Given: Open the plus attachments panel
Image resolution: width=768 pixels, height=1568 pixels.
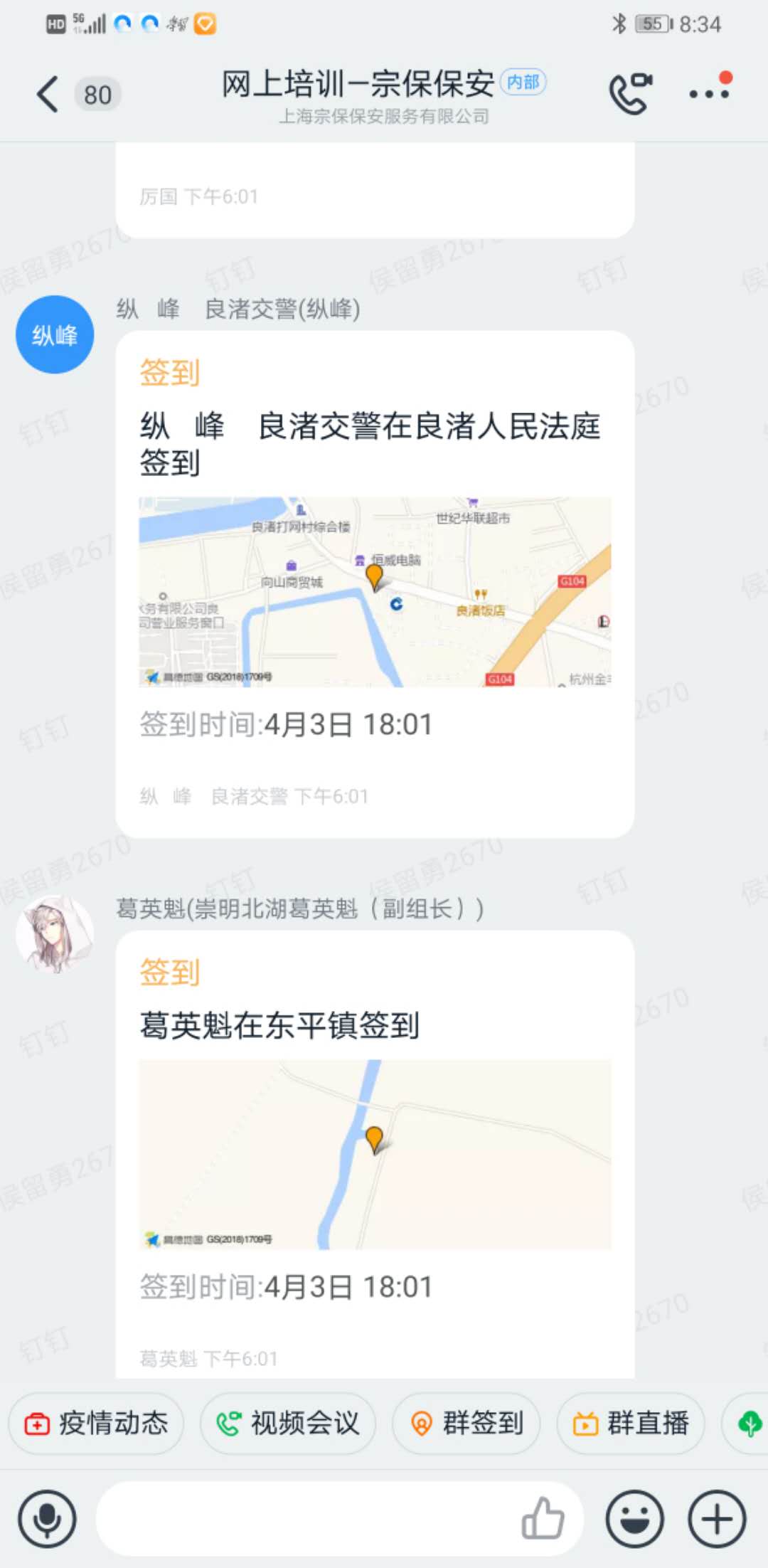Looking at the screenshot, I should click(x=717, y=1519).
